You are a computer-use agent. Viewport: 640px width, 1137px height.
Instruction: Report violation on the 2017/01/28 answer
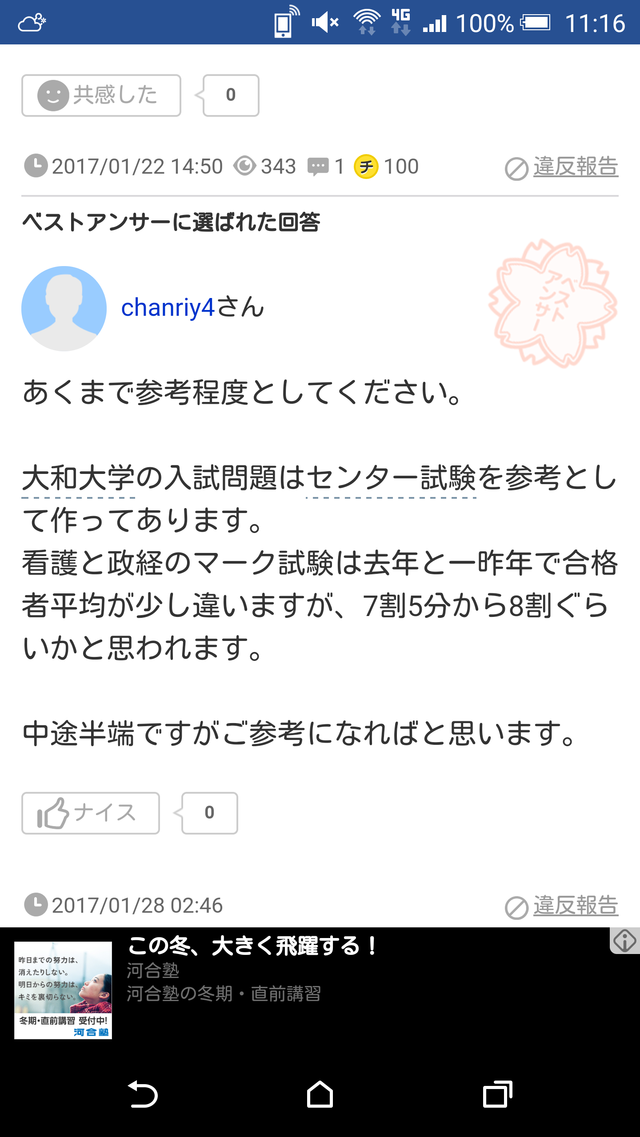pyautogui.click(x=562, y=906)
